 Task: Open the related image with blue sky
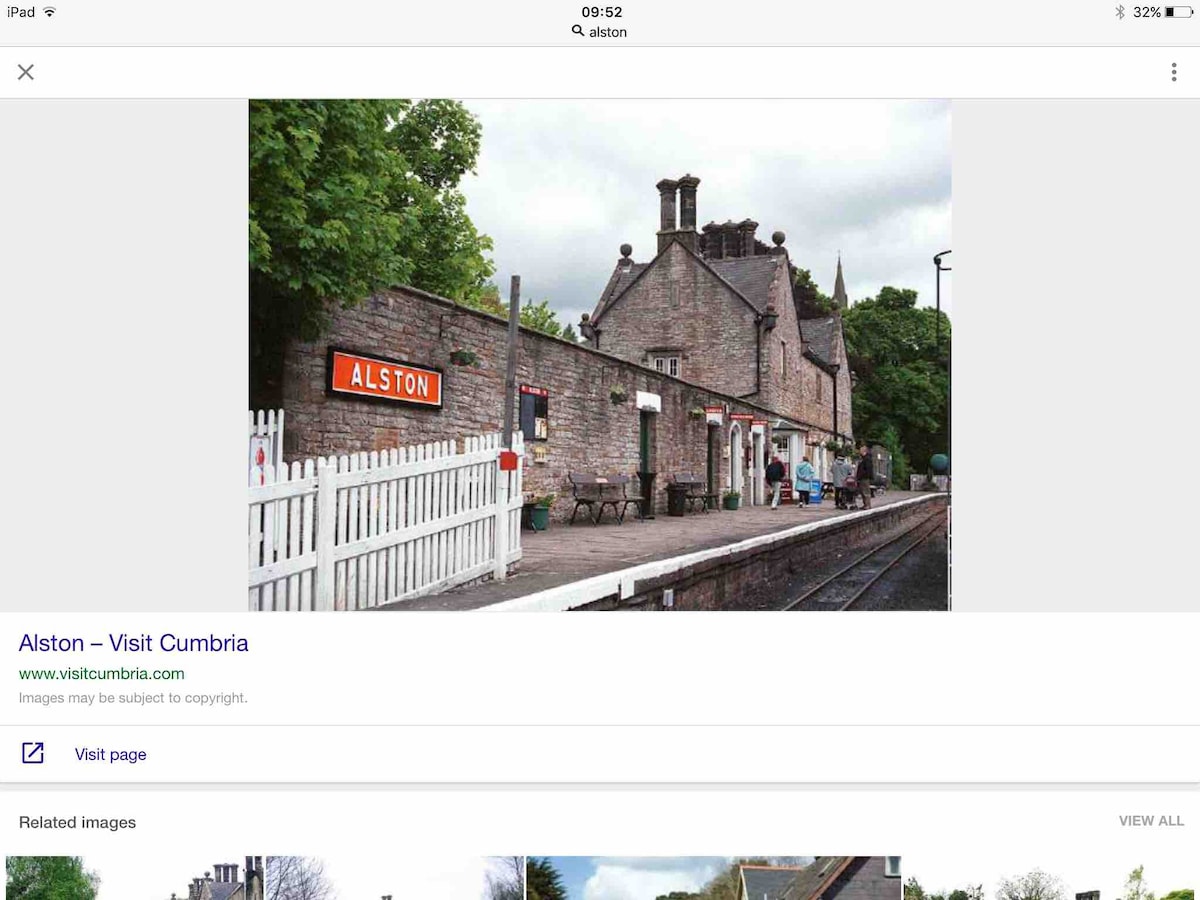712,878
